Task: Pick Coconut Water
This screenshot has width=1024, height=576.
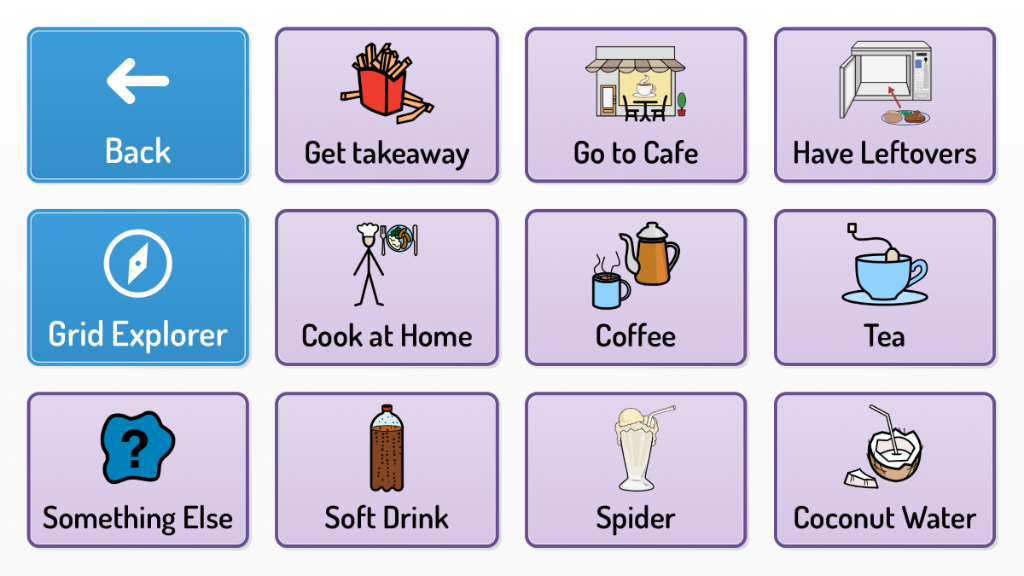Action: [x=885, y=470]
